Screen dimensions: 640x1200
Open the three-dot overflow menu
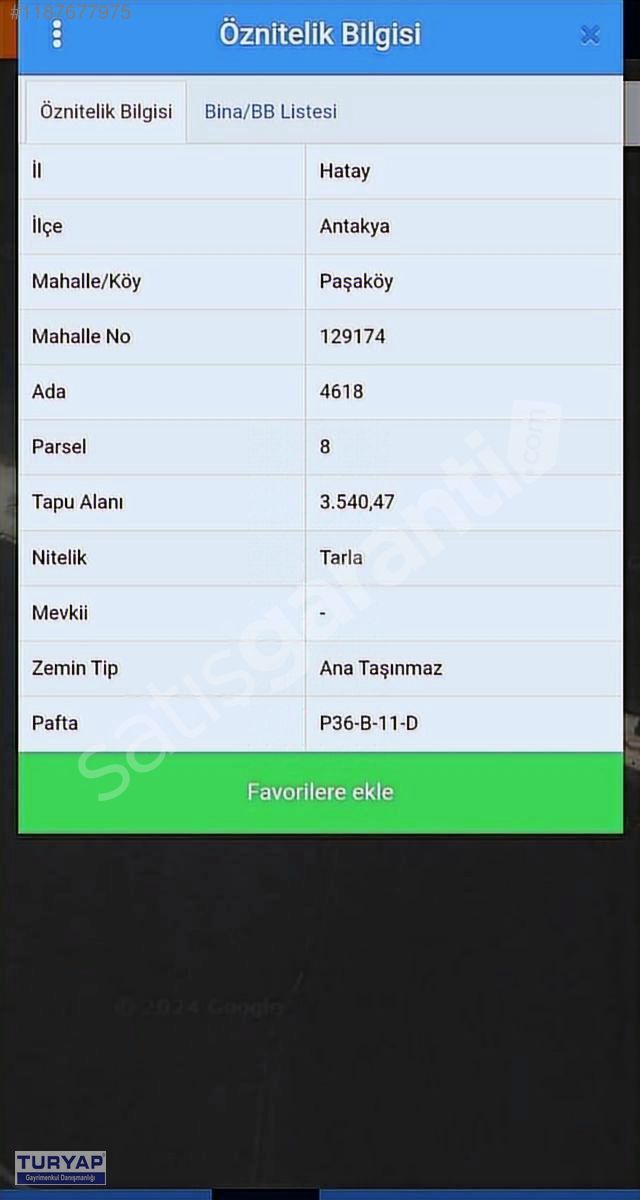[56, 34]
